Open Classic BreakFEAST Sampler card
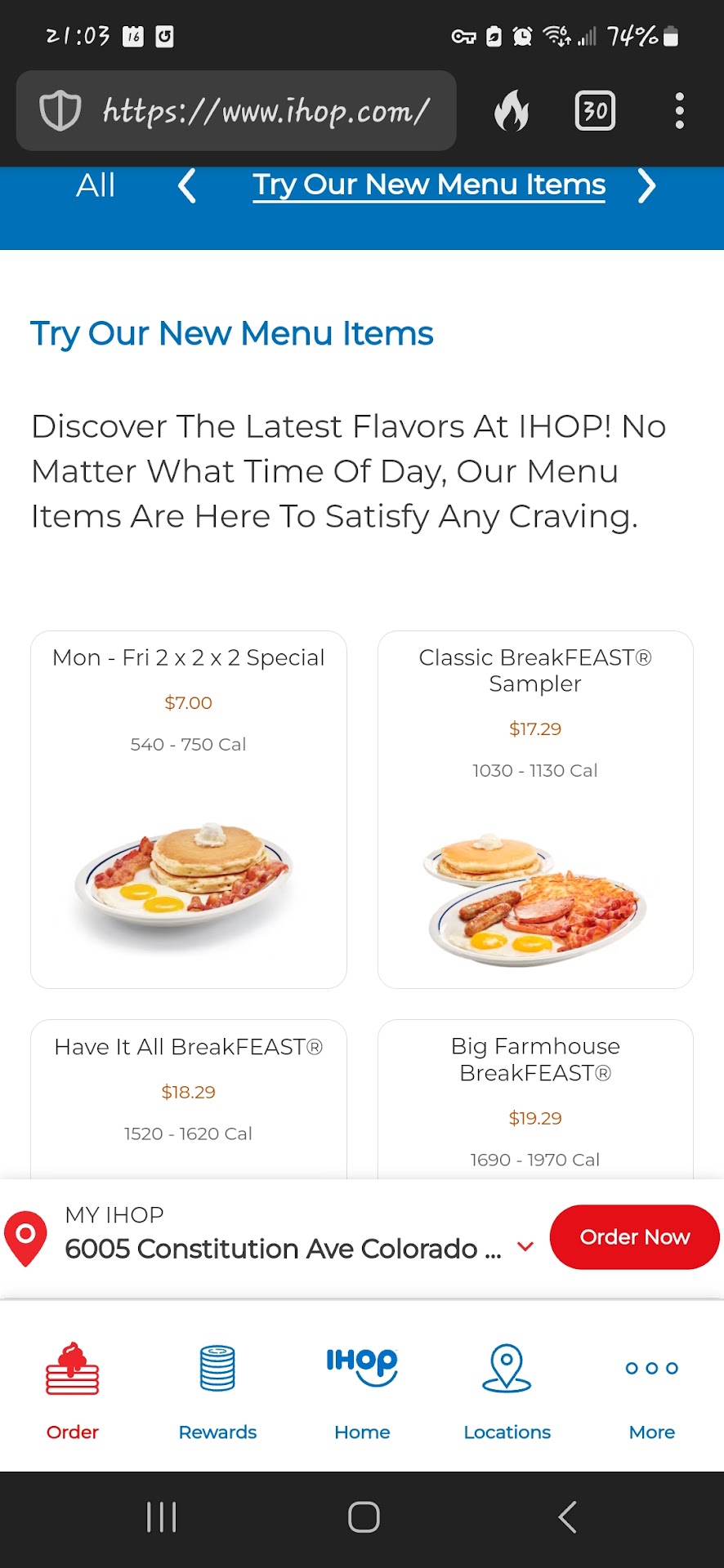Image resolution: width=724 pixels, height=1568 pixels. coord(535,808)
